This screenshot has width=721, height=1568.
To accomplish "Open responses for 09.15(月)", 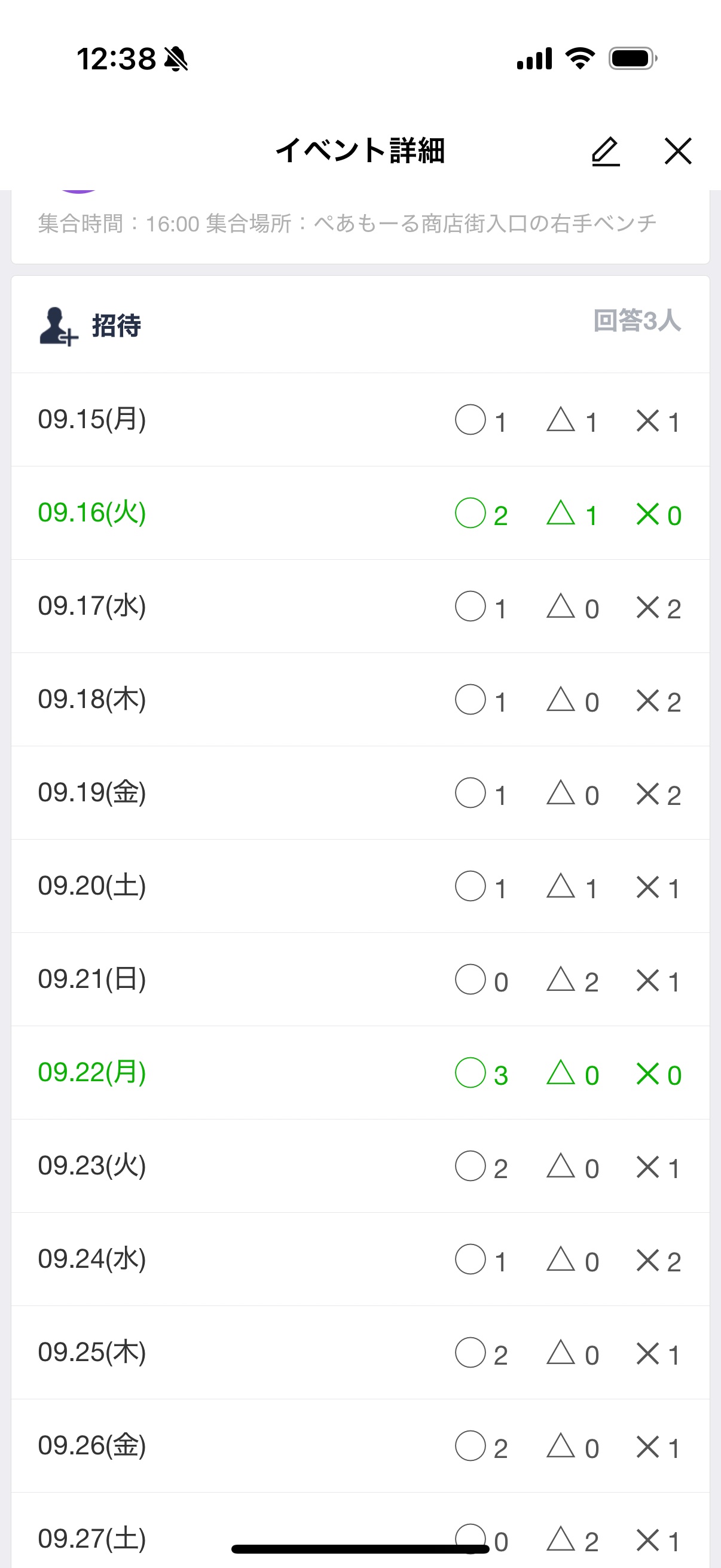I will [x=360, y=420].
